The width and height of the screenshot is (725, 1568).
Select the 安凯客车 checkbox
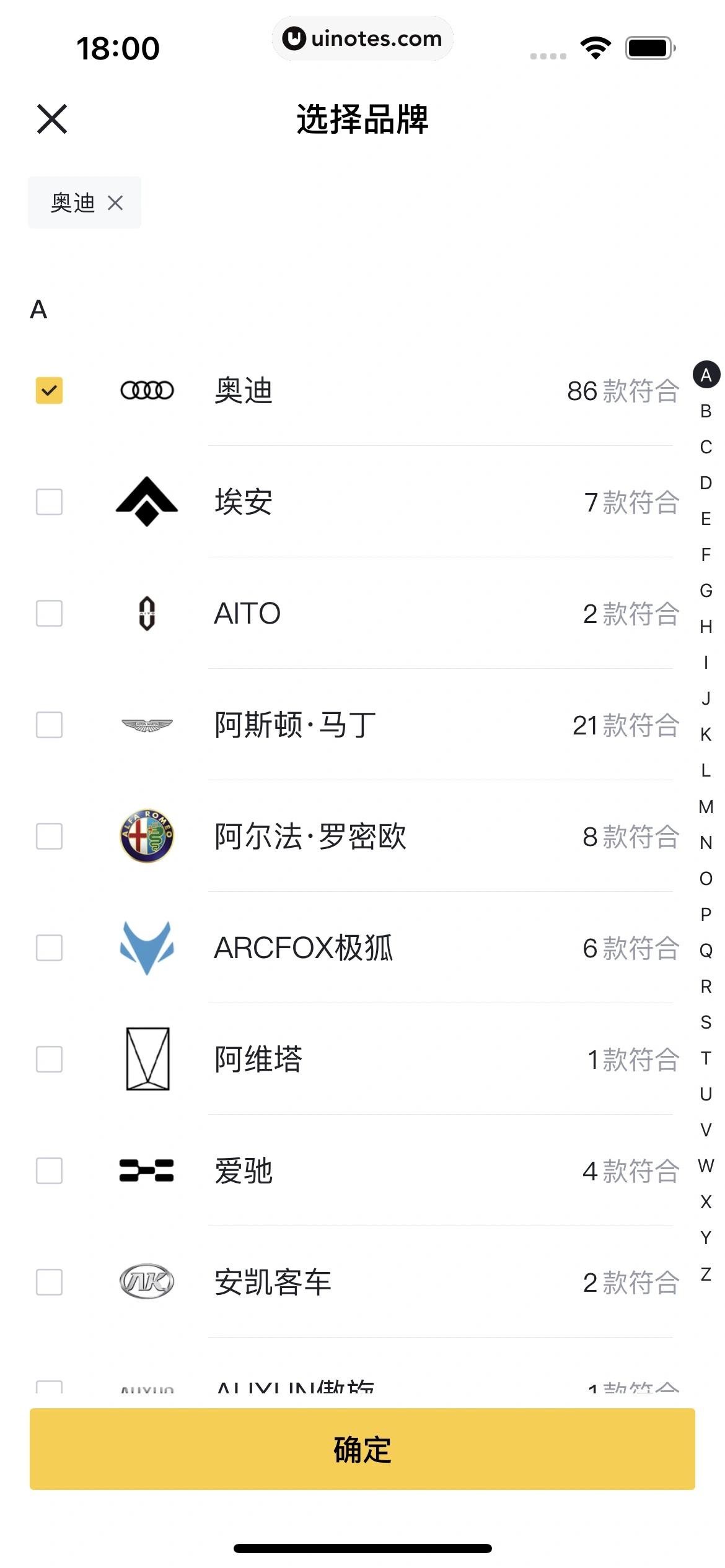pyautogui.click(x=49, y=1283)
